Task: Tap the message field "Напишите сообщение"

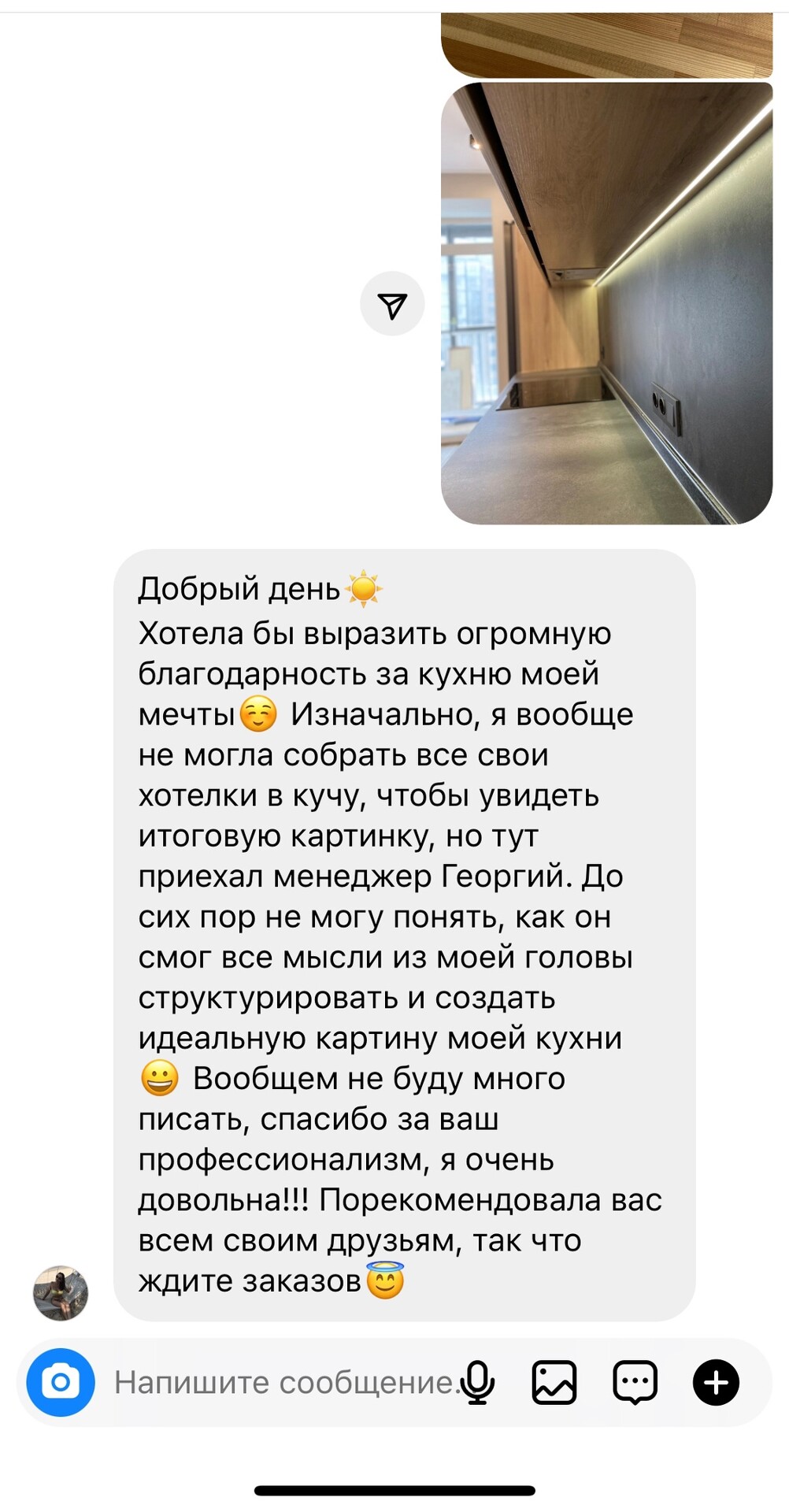Action: click(x=283, y=1382)
